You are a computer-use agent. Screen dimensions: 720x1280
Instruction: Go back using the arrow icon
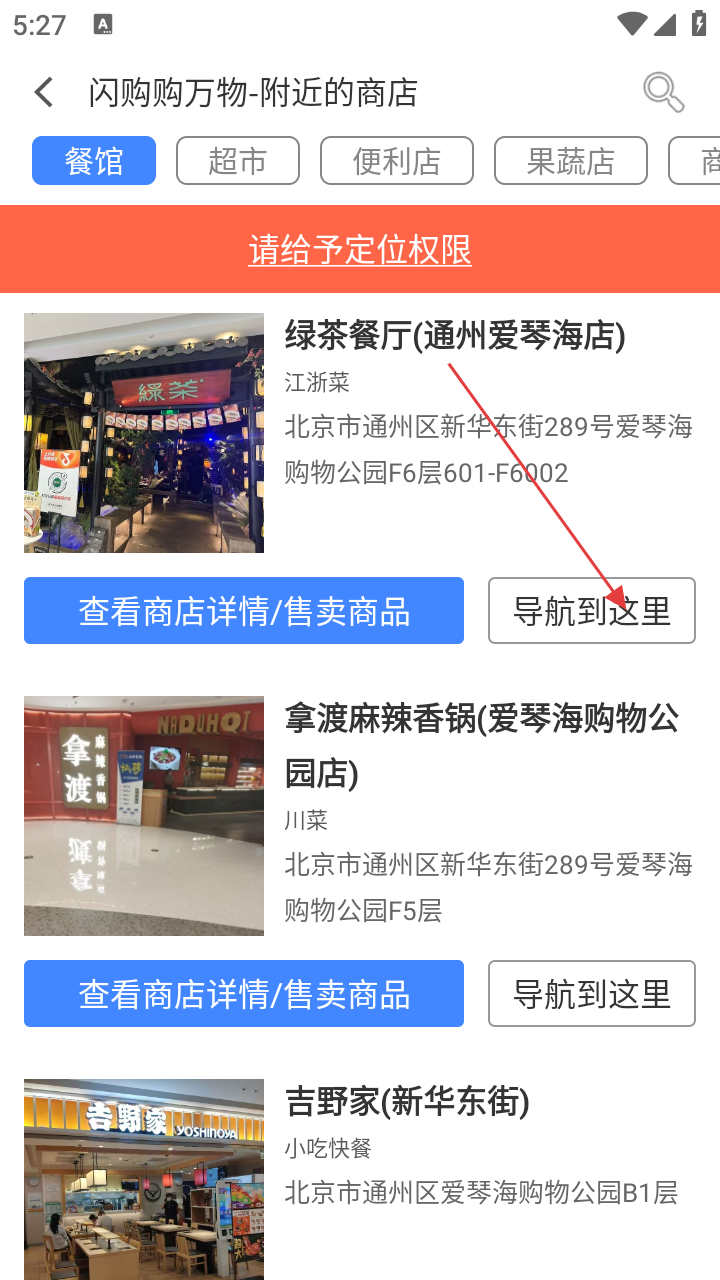coord(44,93)
